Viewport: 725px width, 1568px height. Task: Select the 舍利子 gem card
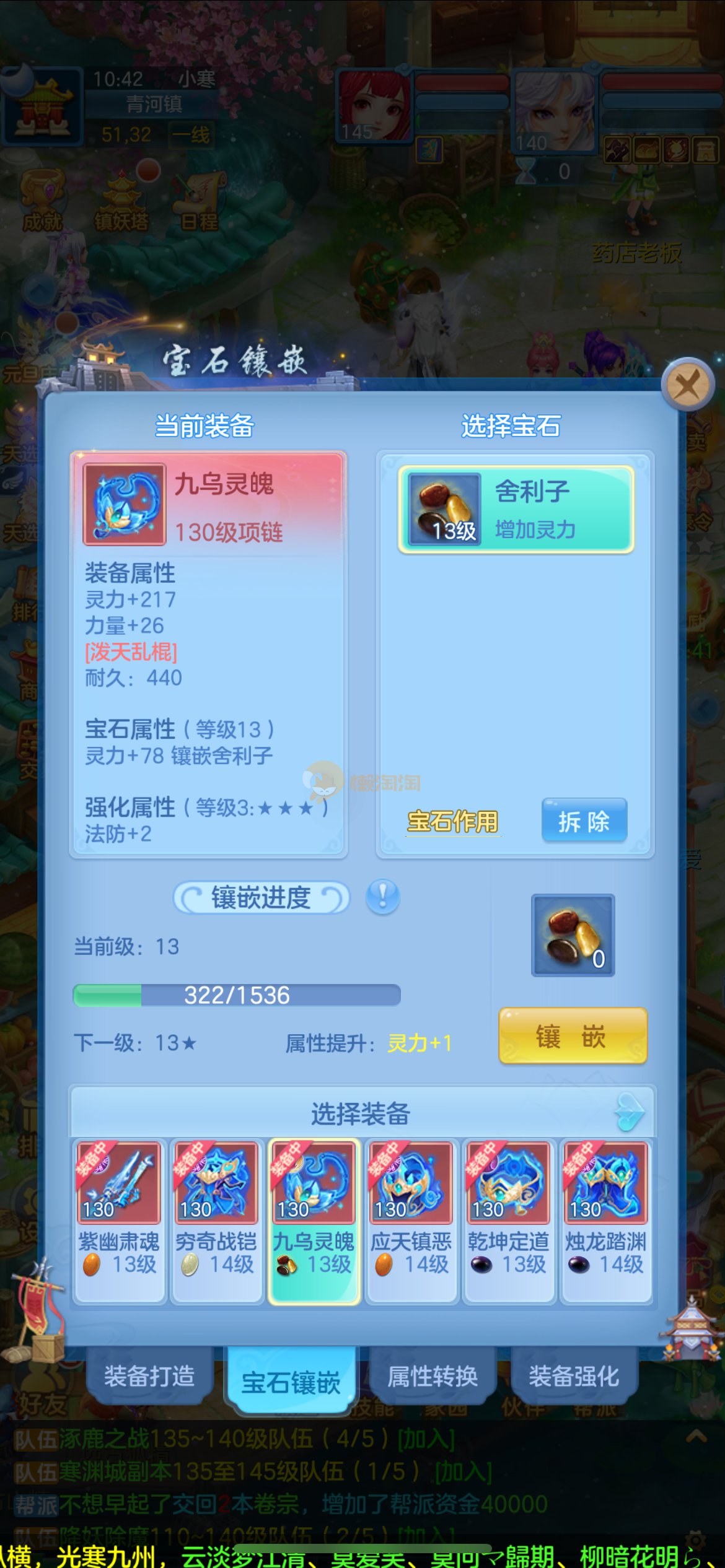click(x=516, y=509)
